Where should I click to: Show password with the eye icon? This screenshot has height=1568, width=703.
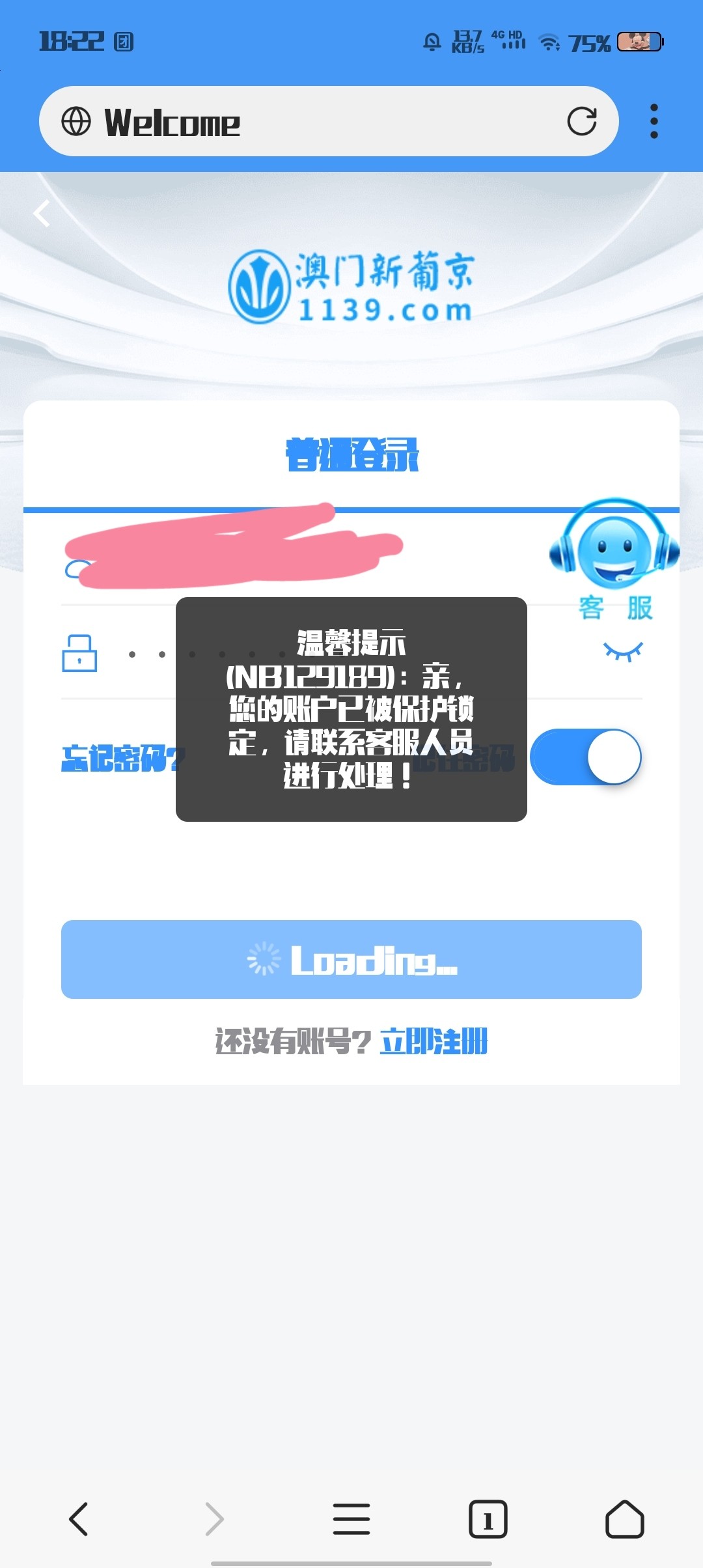[623, 651]
